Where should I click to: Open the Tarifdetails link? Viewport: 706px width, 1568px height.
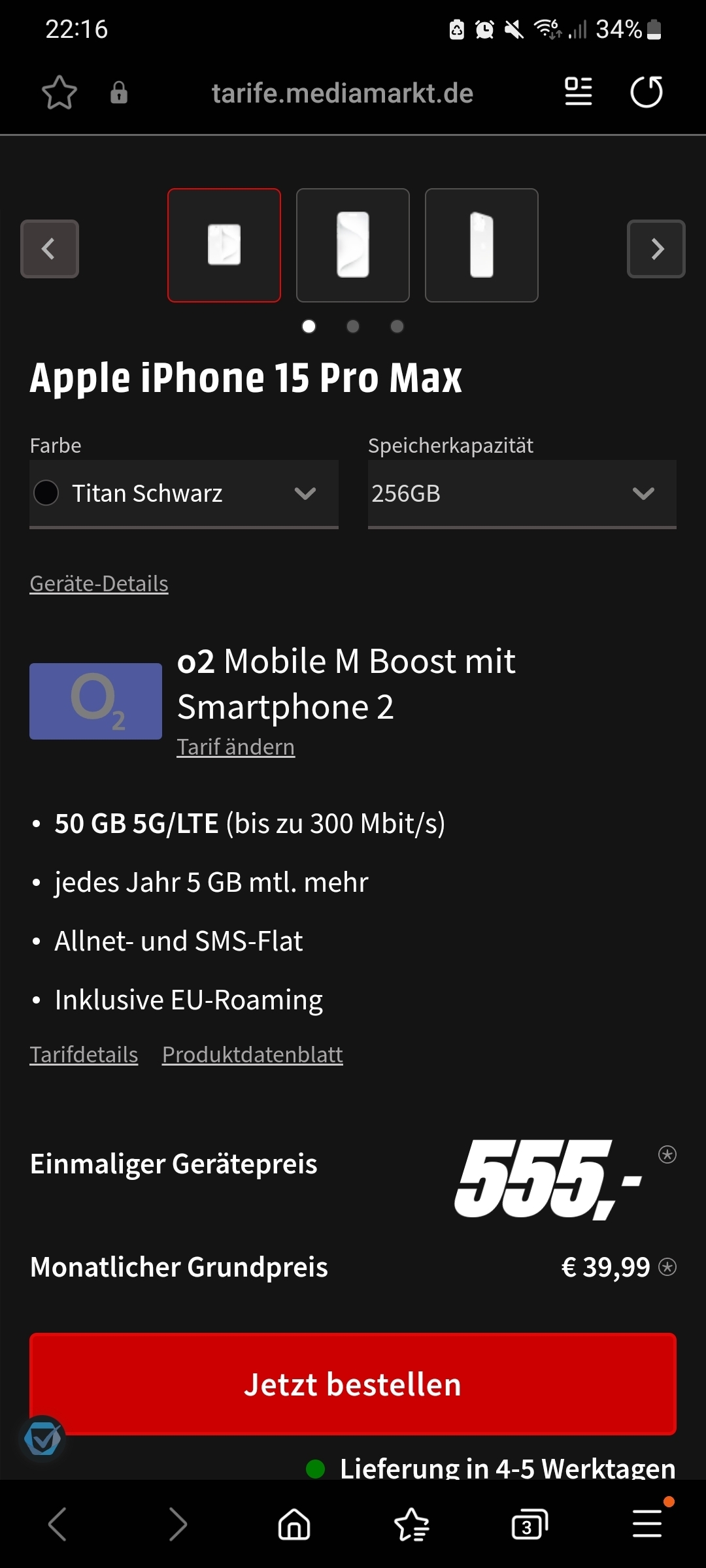point(84,1054)
